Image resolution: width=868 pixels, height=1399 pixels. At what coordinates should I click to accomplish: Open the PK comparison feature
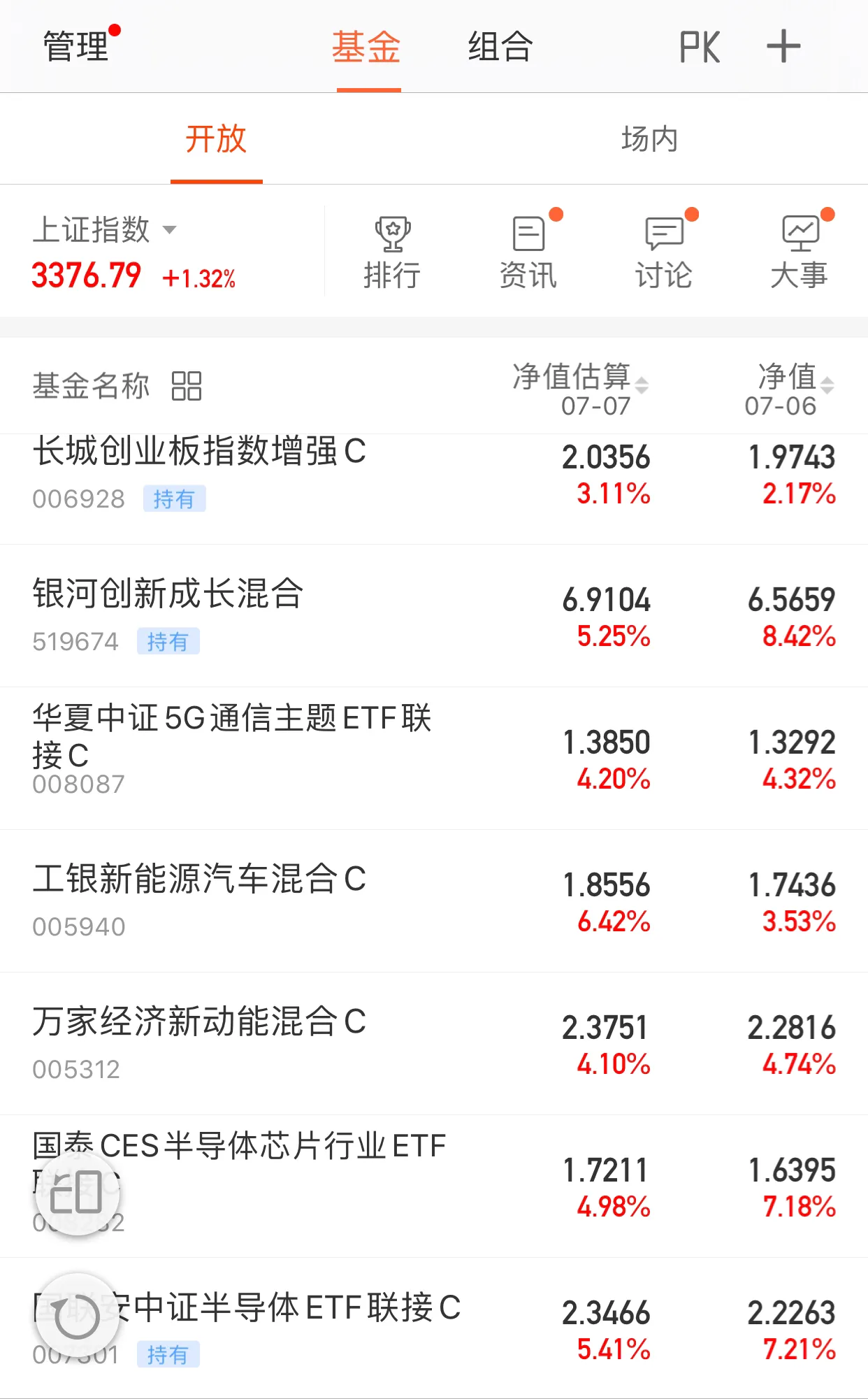[x=700, y=45]
